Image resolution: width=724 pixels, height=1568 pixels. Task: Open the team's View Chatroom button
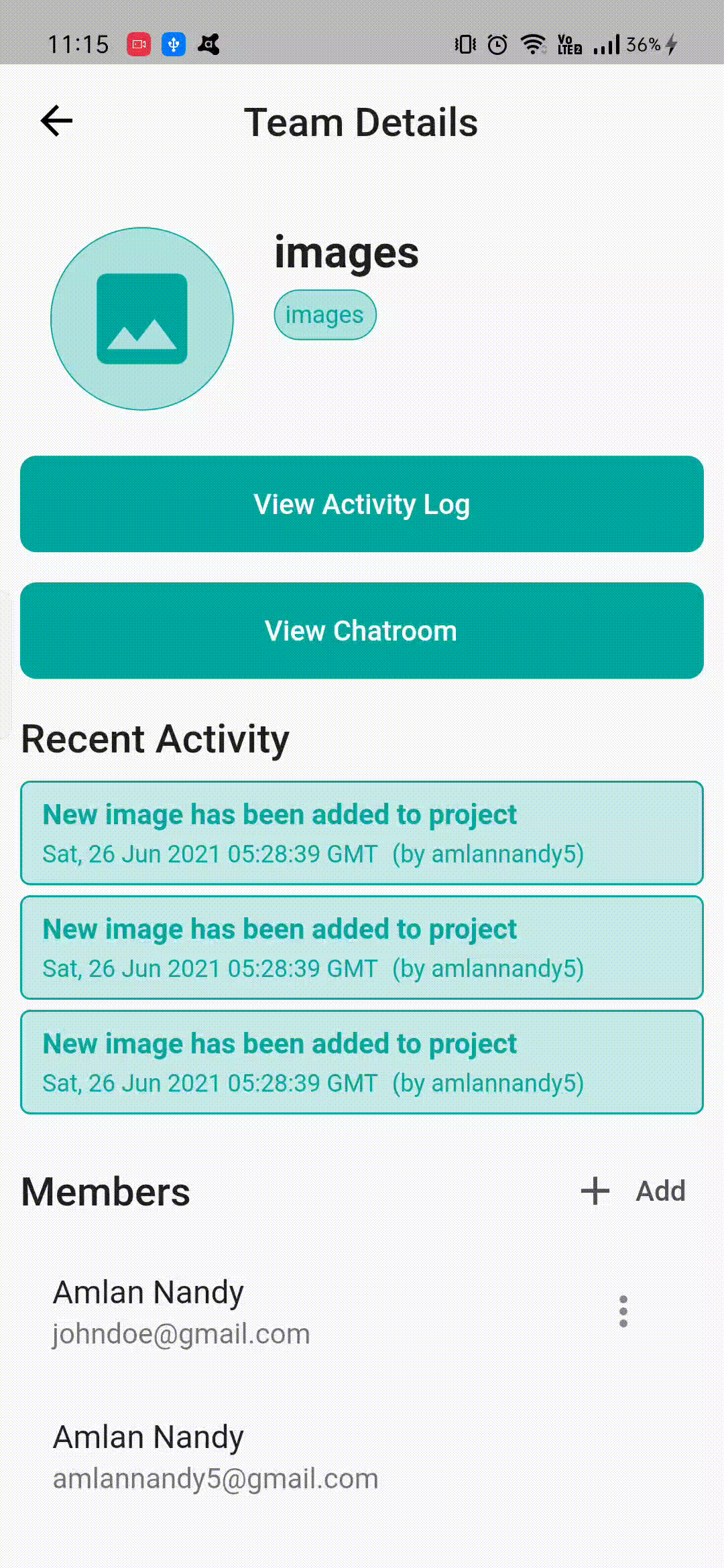point(362,631)
